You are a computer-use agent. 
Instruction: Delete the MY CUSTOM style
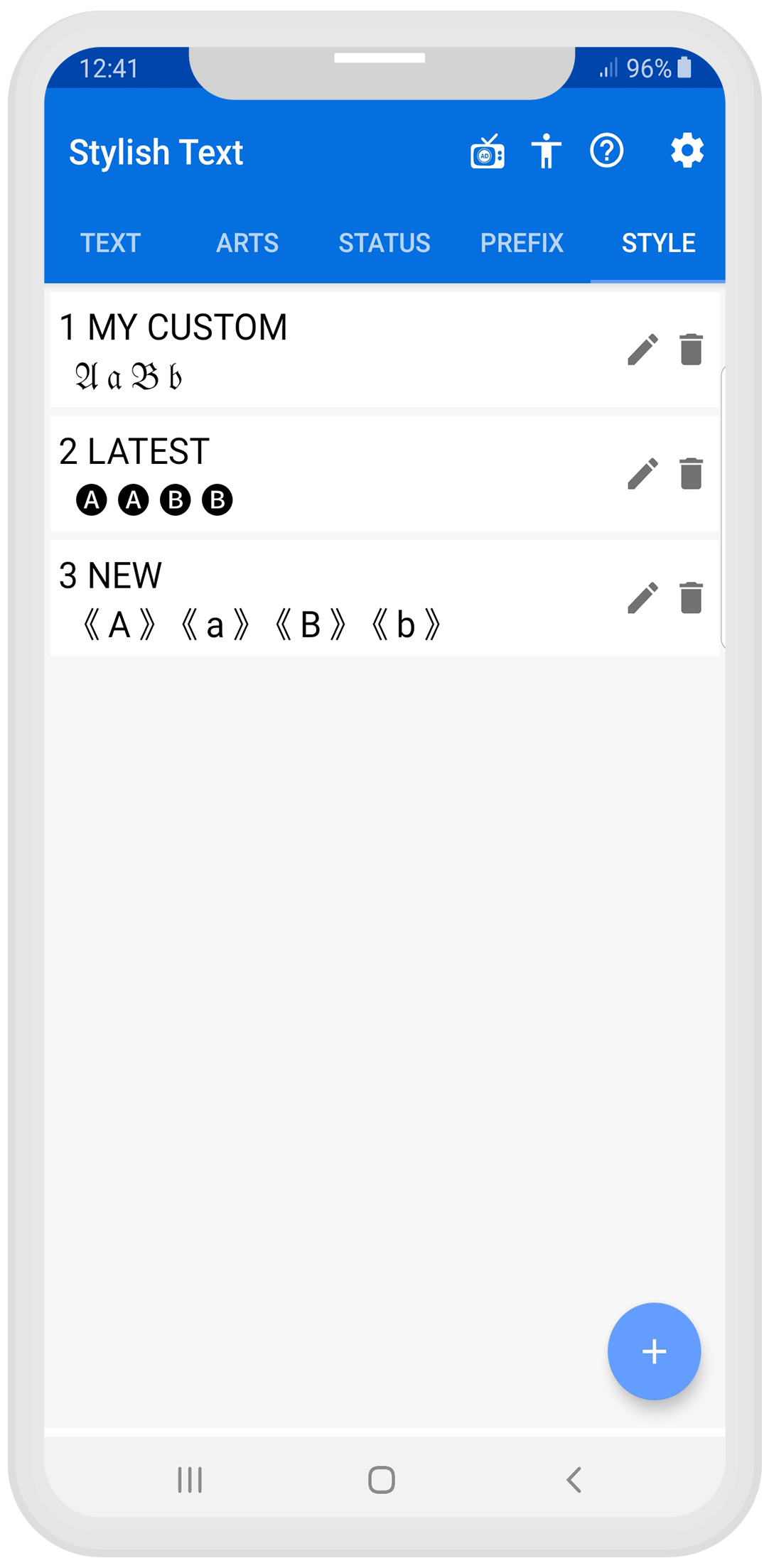(x=691, y=350)
